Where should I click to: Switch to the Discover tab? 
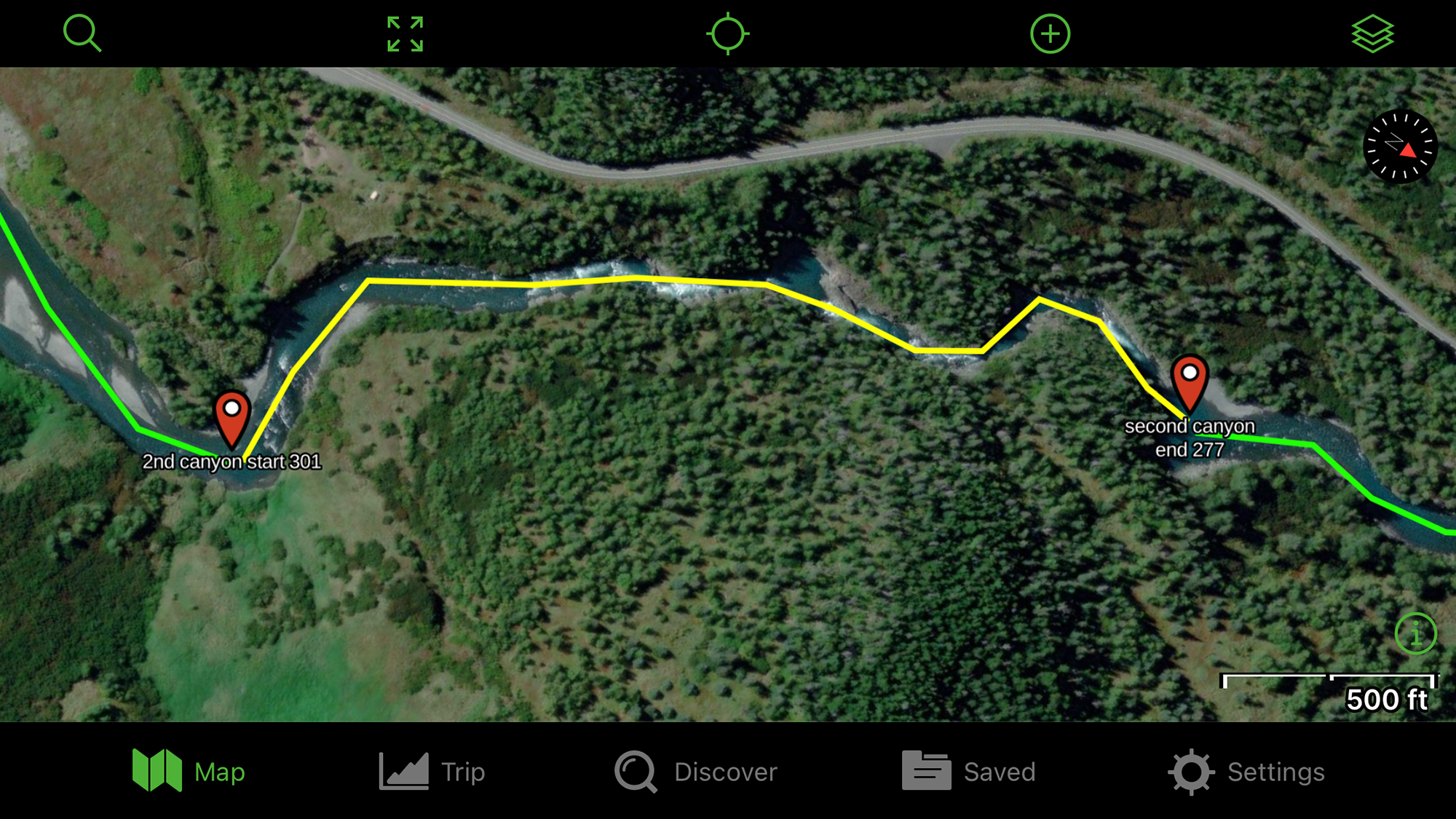pyautogui.click(x=696, y=771)
